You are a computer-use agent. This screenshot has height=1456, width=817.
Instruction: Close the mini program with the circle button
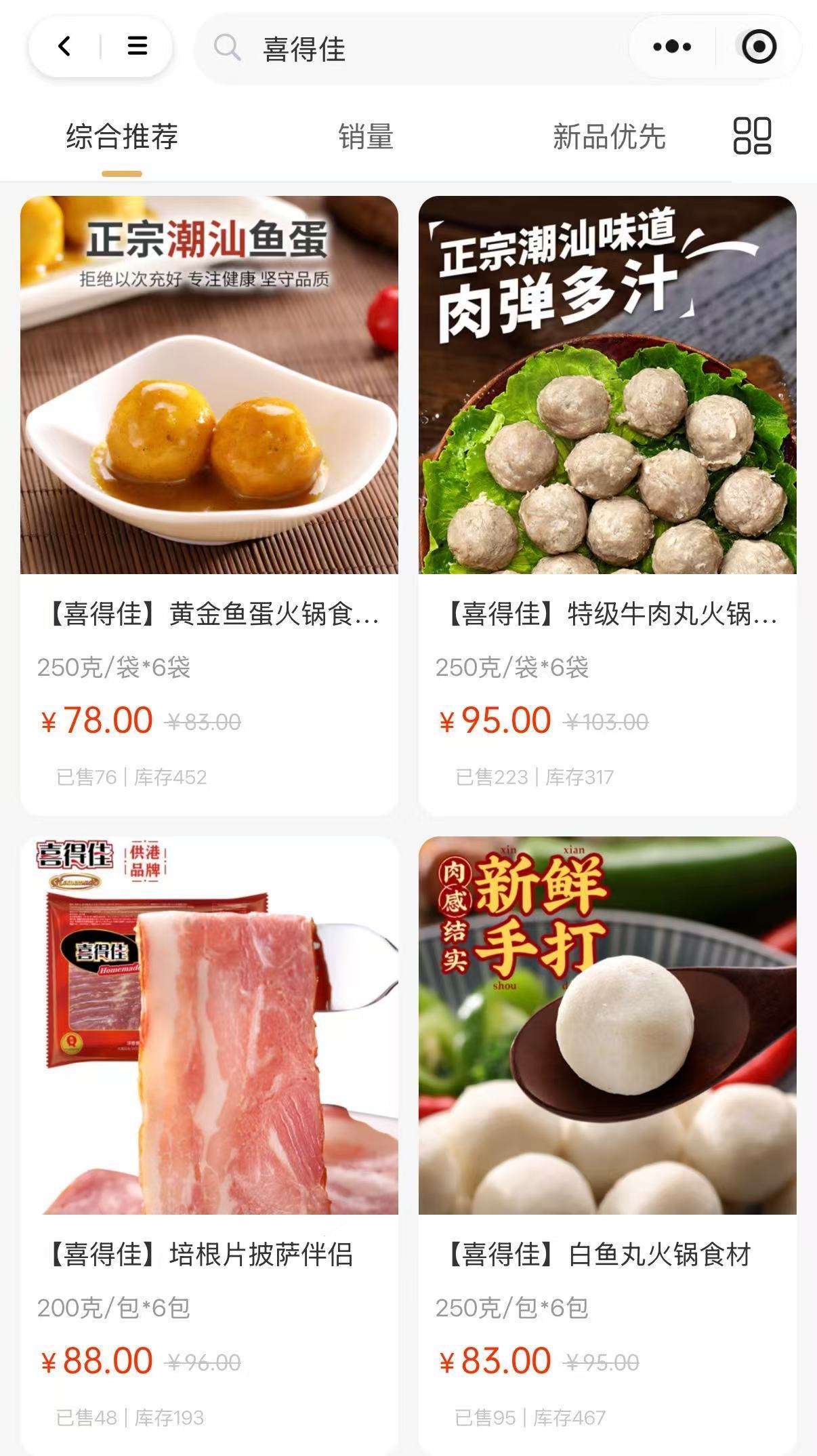[758, 47]
